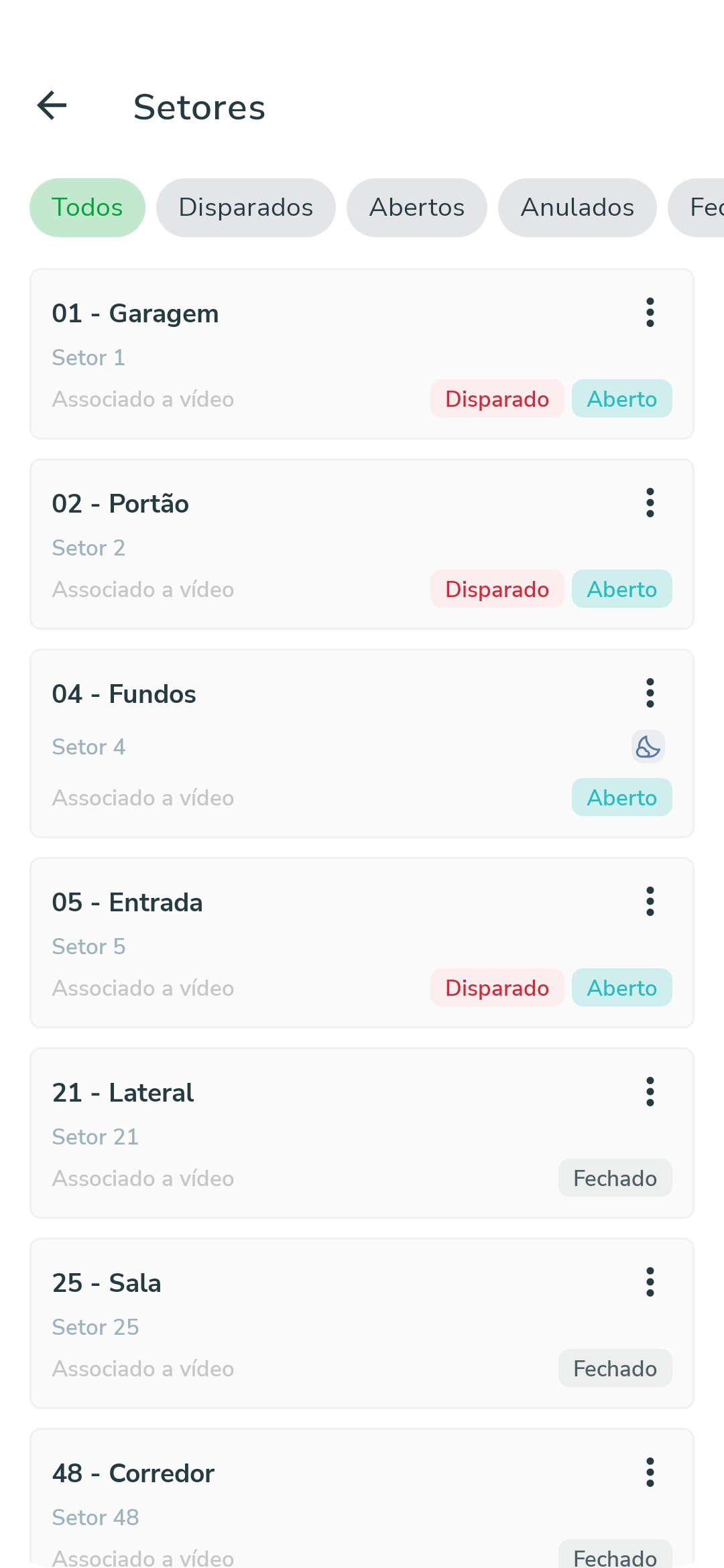Open options for 48 - Corredor
This screenshot has height=1568, width=724.
coord(650,1473)
